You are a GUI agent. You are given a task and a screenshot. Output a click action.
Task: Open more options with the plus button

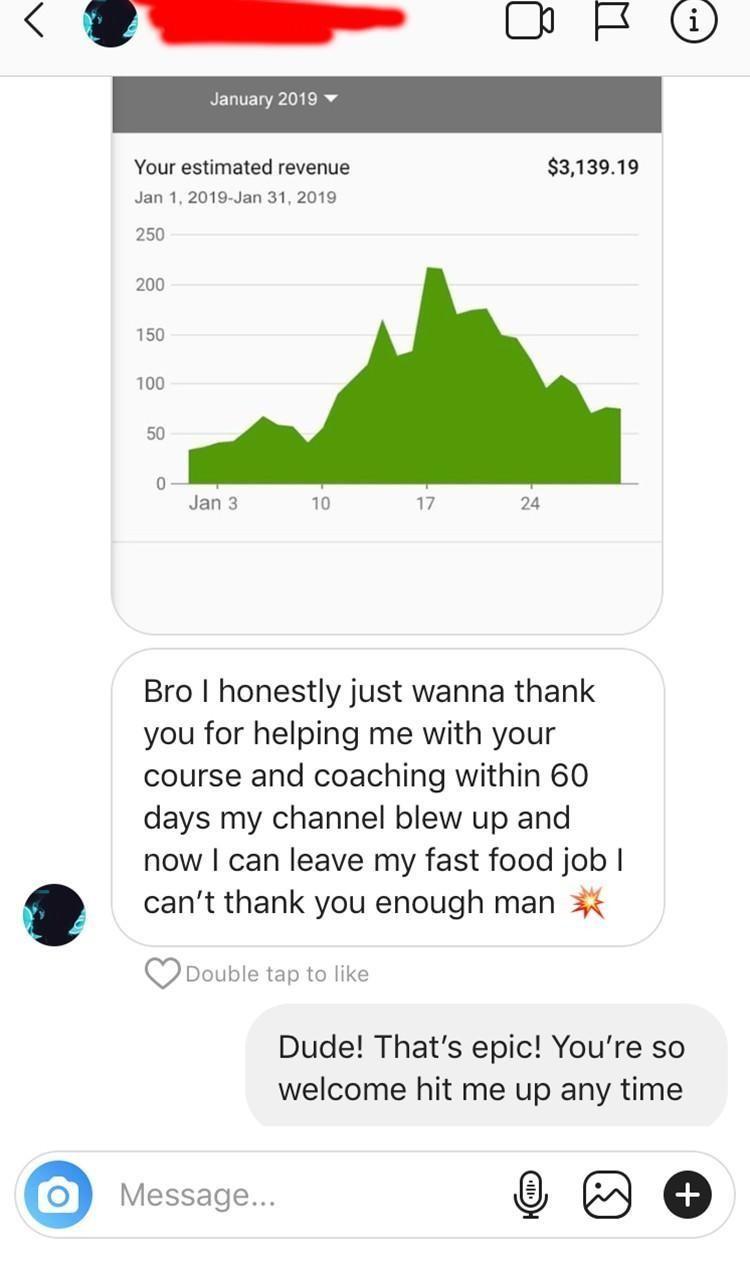pyautogui.click(x=687, y=1194)
